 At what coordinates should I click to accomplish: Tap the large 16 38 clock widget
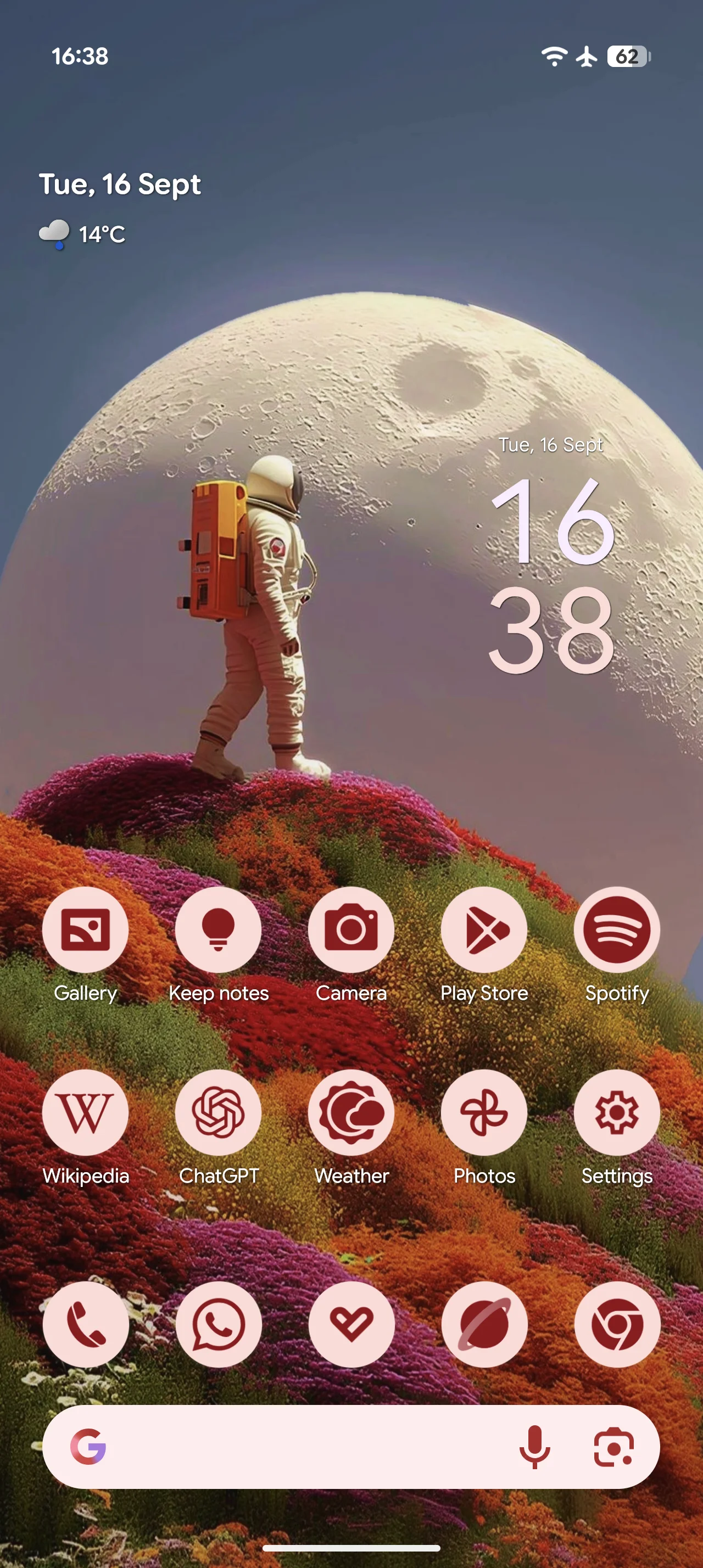coord(551,575)
